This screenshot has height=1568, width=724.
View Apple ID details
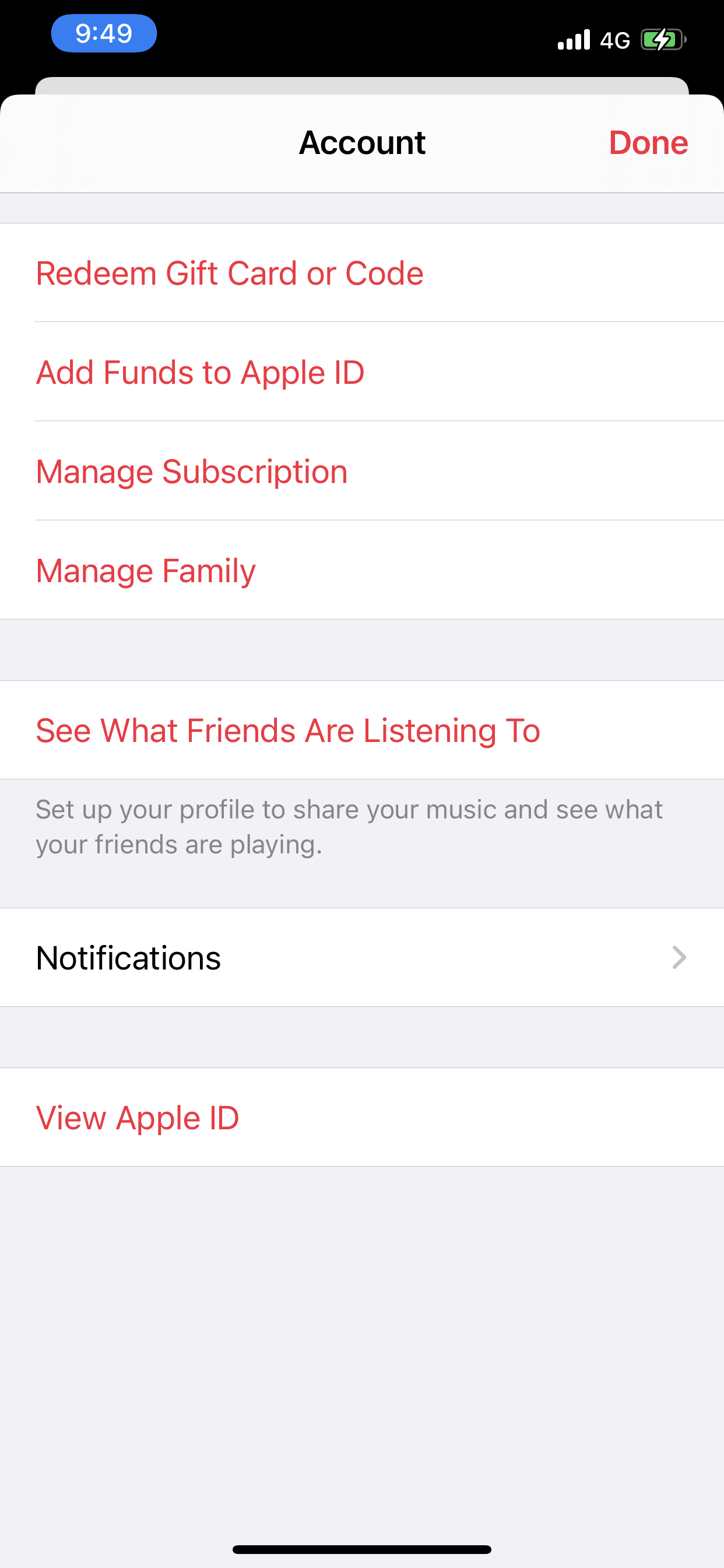(138, 1118)
